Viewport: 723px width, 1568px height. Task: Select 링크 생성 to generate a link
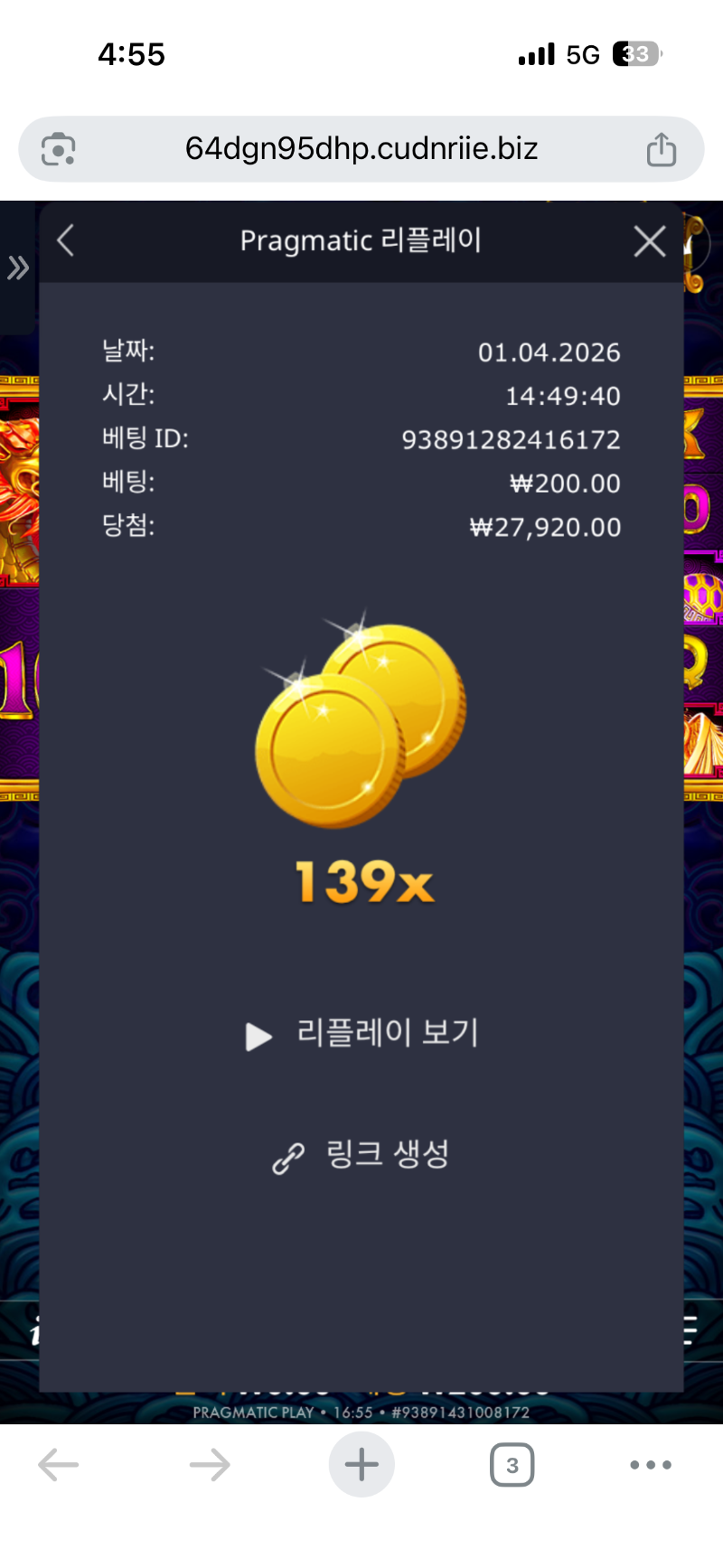387,1153
